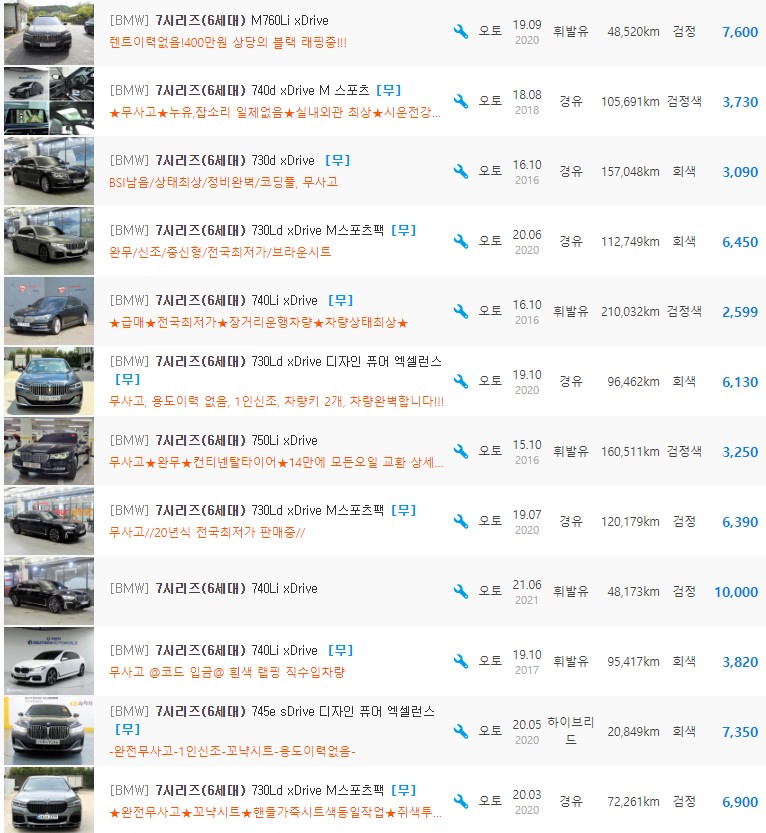Click wrench icon on bottom 730Ld M스포츠팩 row
Screen dimensions: 766x833
click(x=460, y=801)
